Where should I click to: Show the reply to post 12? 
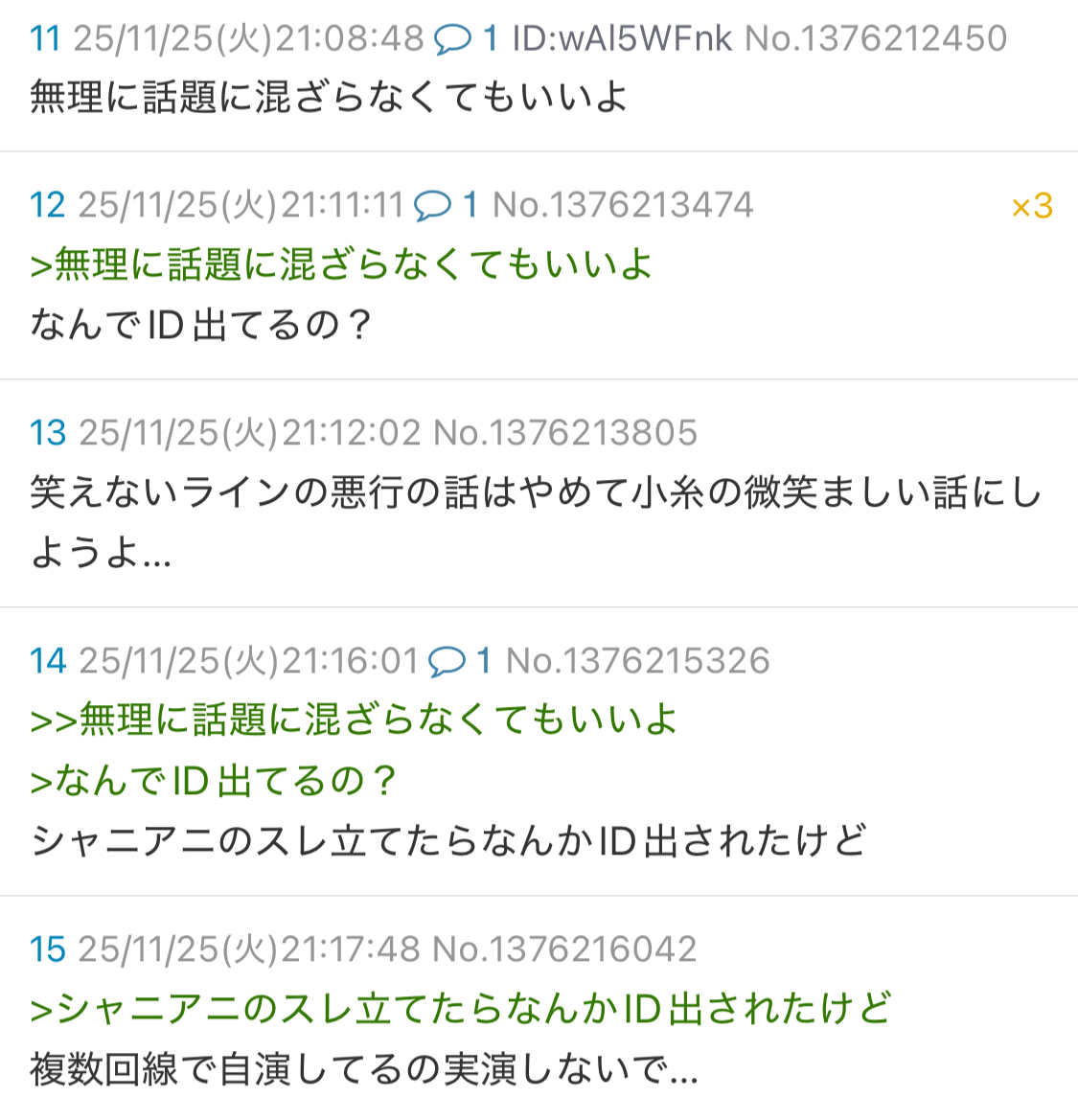coord(445,205)
